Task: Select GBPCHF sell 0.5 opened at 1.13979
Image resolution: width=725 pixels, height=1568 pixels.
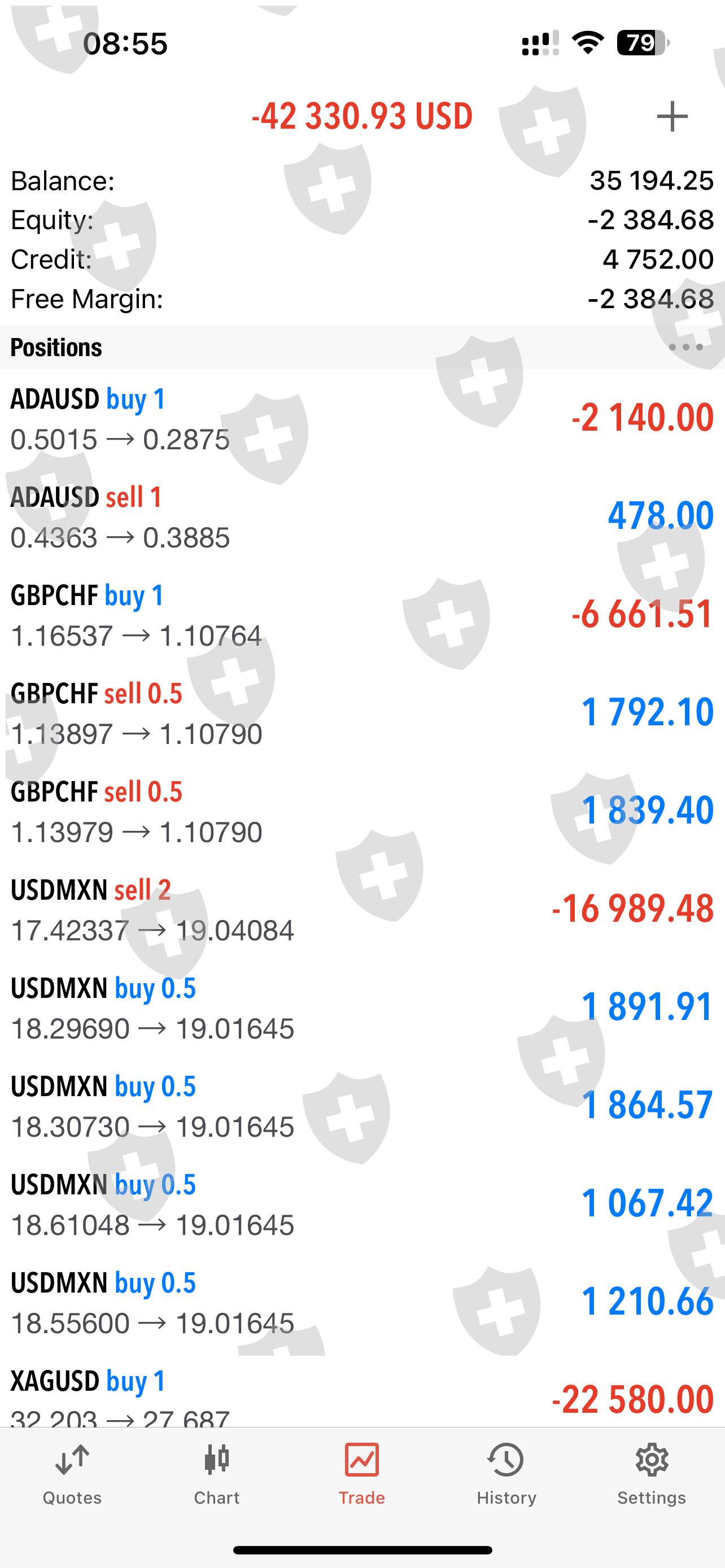Action: 362,812
